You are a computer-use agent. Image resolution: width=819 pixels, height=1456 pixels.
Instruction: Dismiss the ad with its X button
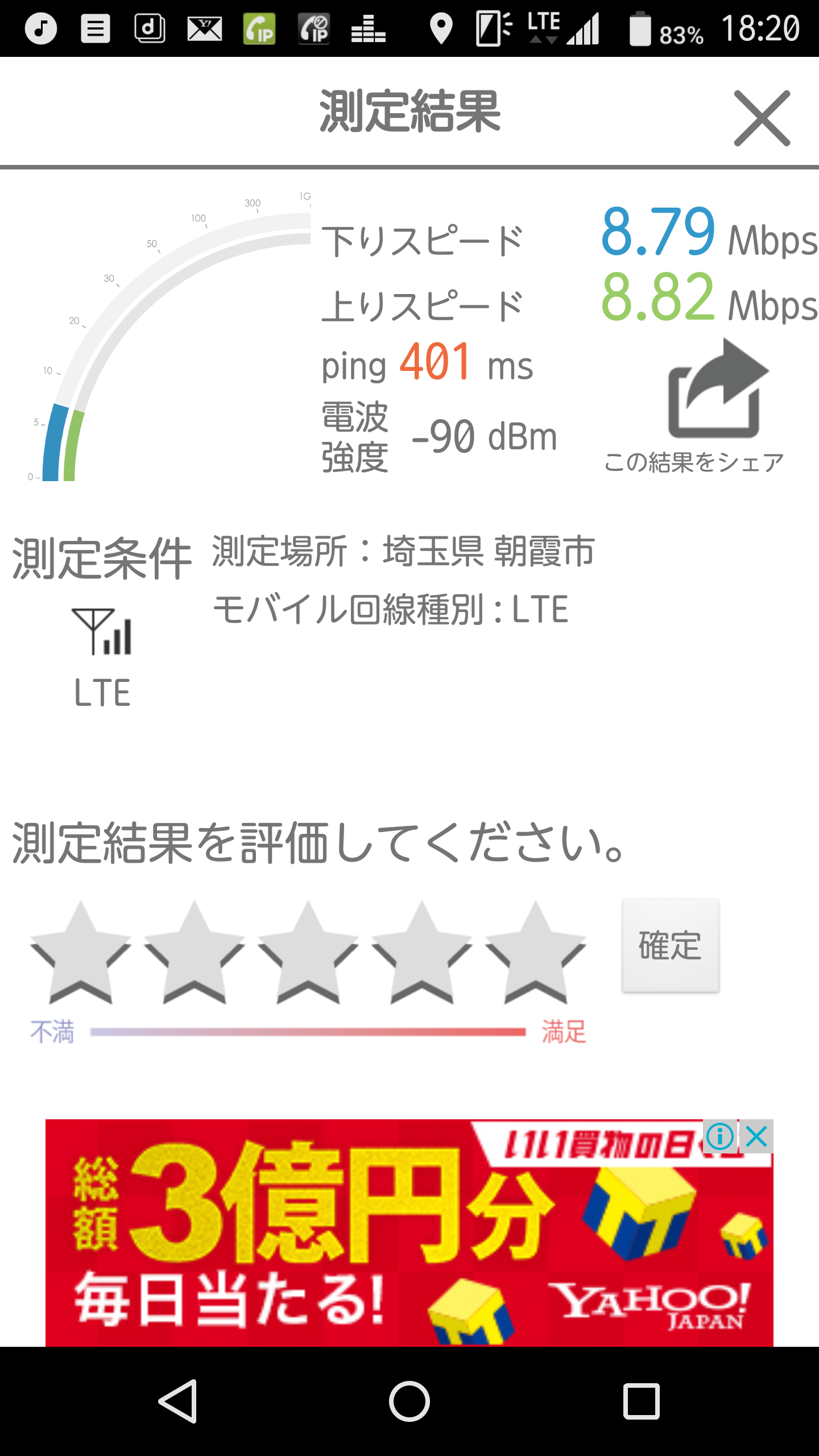757,1136
